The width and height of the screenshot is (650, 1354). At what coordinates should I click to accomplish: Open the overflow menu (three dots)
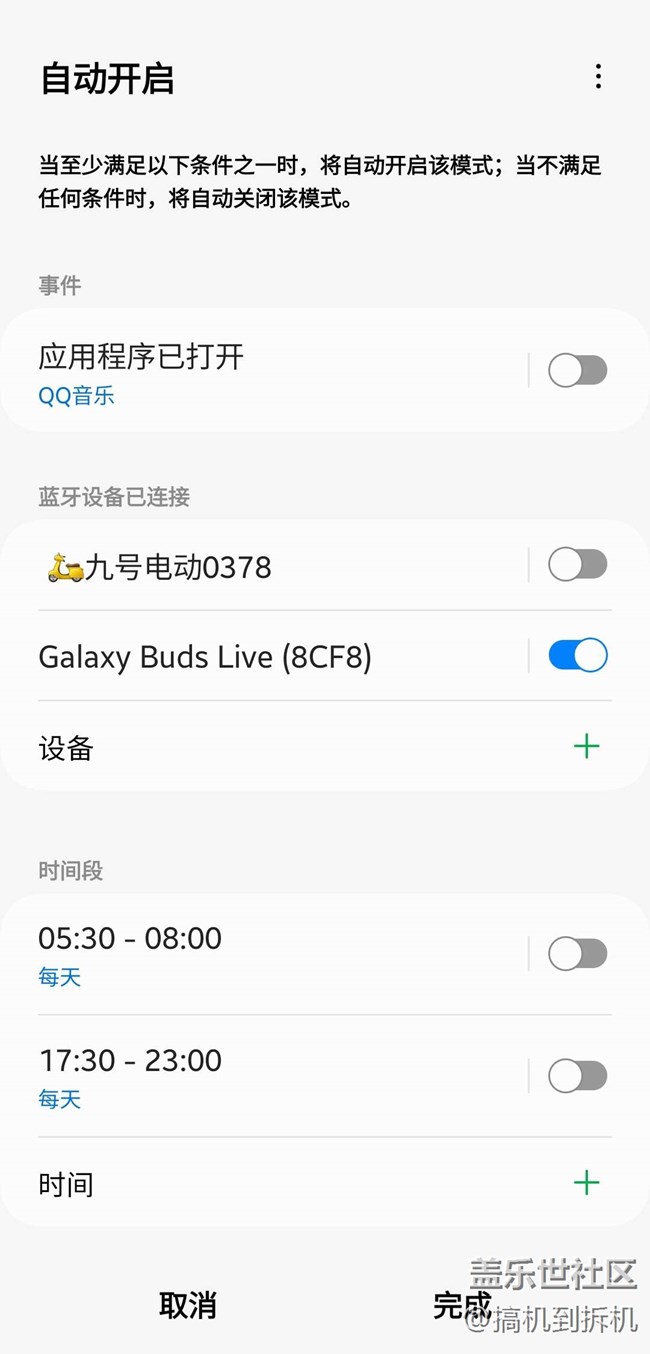click(598, 77)
